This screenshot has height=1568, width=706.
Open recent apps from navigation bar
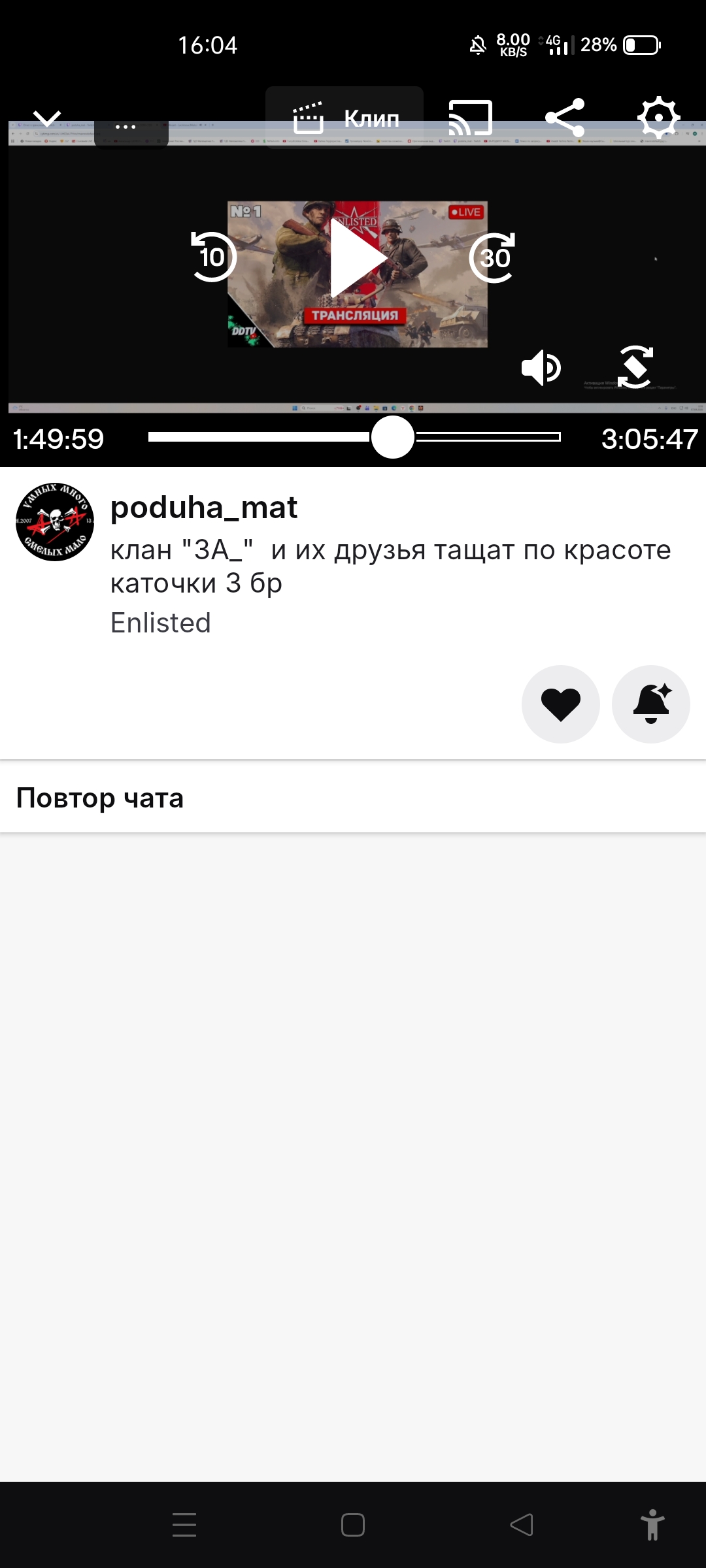(x=184, y=1525)
